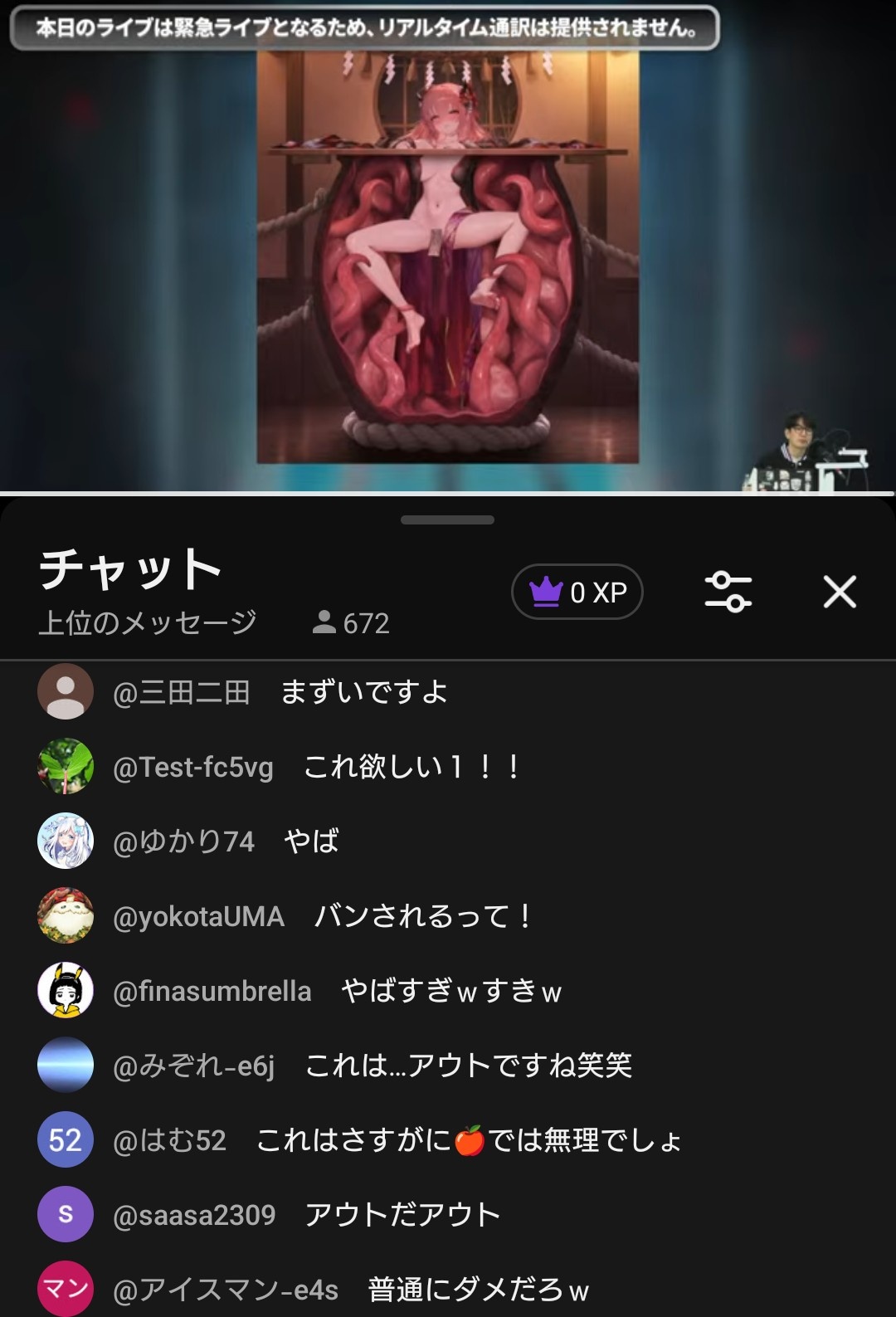
Task: Open the chat filter settings icon
Action: pos(728,592)
